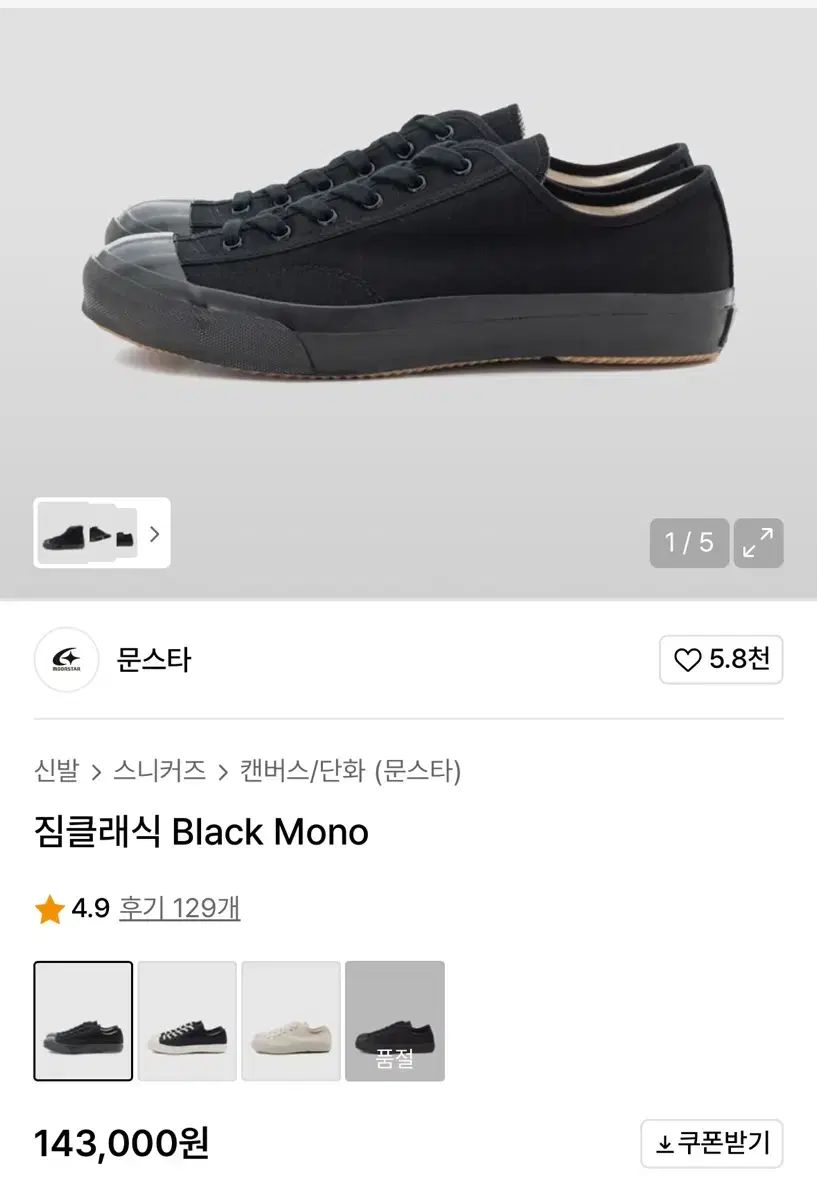817x1200 pixels.
Task: Open 캔버스/단화 (문스타) breadcrumb
Action: pyautogui.click(x=350, y=771)
